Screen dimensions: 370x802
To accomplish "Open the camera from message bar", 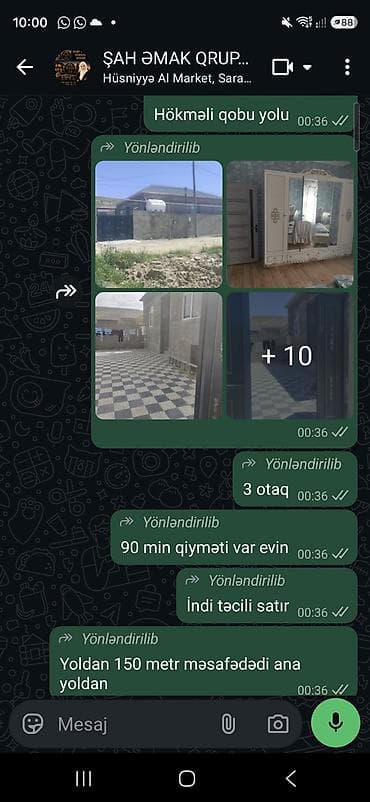I will [x=278, y=724].
